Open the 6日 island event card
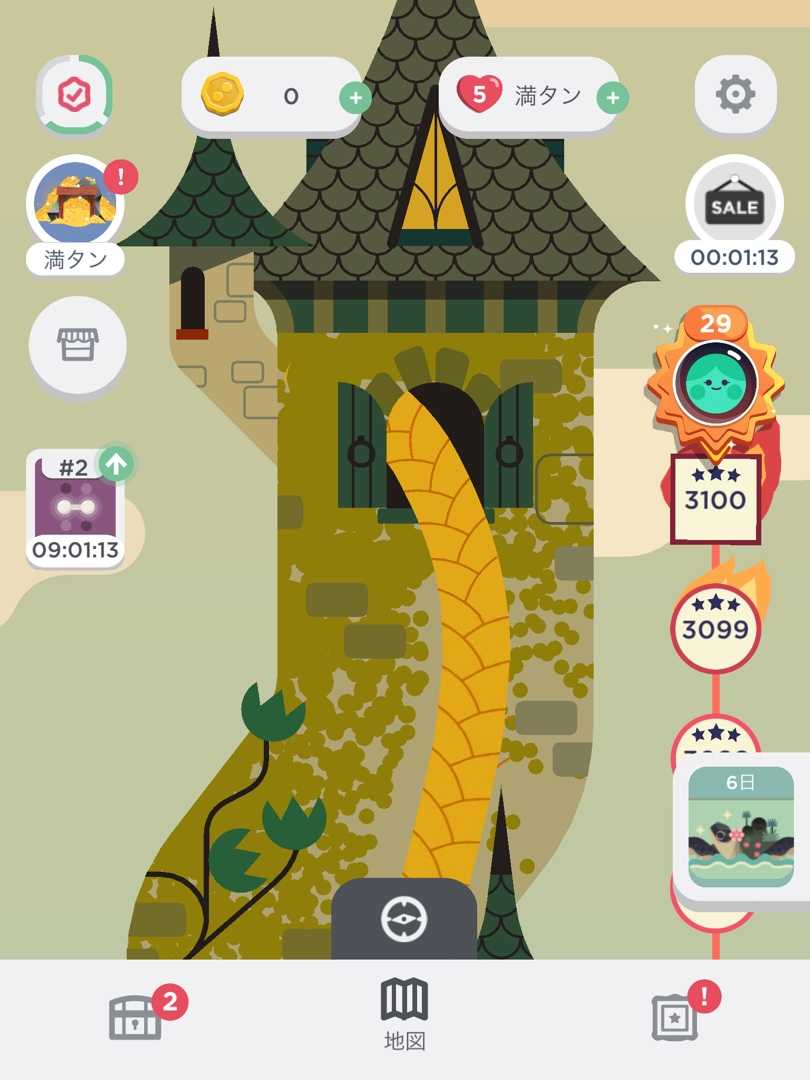Viewport: 810px width, 1080px height. click(741, 826)
